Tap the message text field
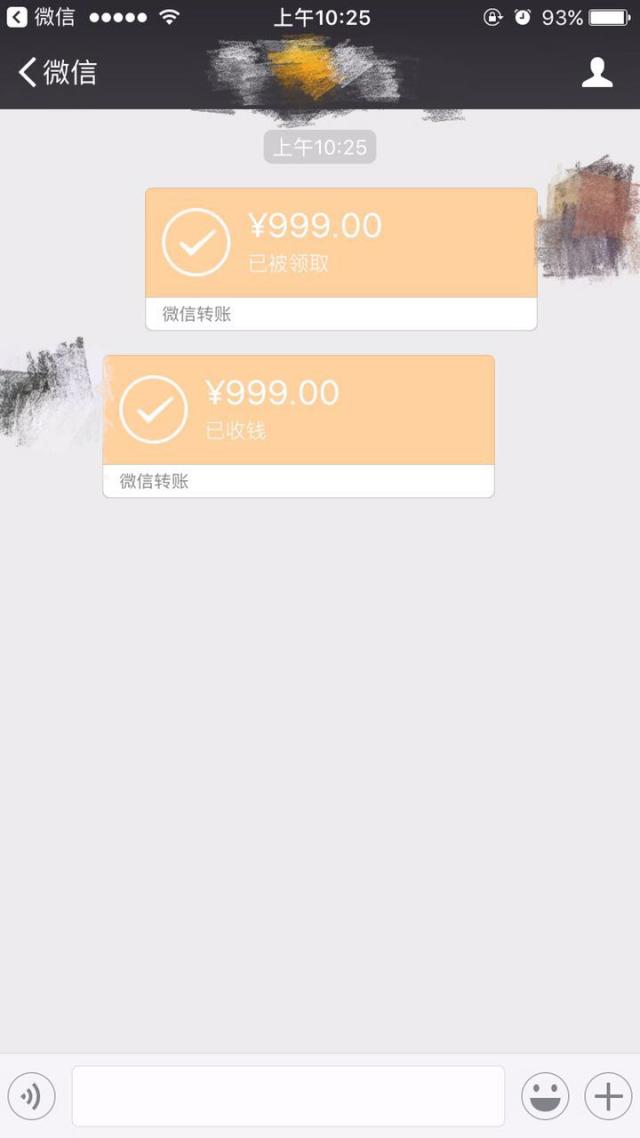 (x=288, y=1096)
